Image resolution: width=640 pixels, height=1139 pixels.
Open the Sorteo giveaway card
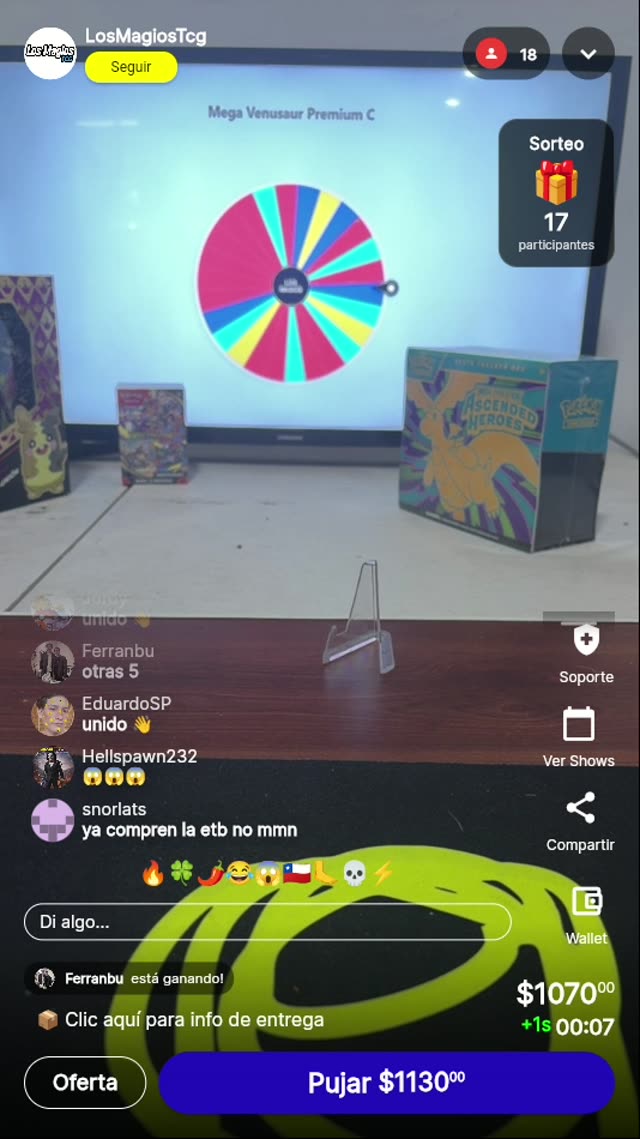(x=556, y=193)
